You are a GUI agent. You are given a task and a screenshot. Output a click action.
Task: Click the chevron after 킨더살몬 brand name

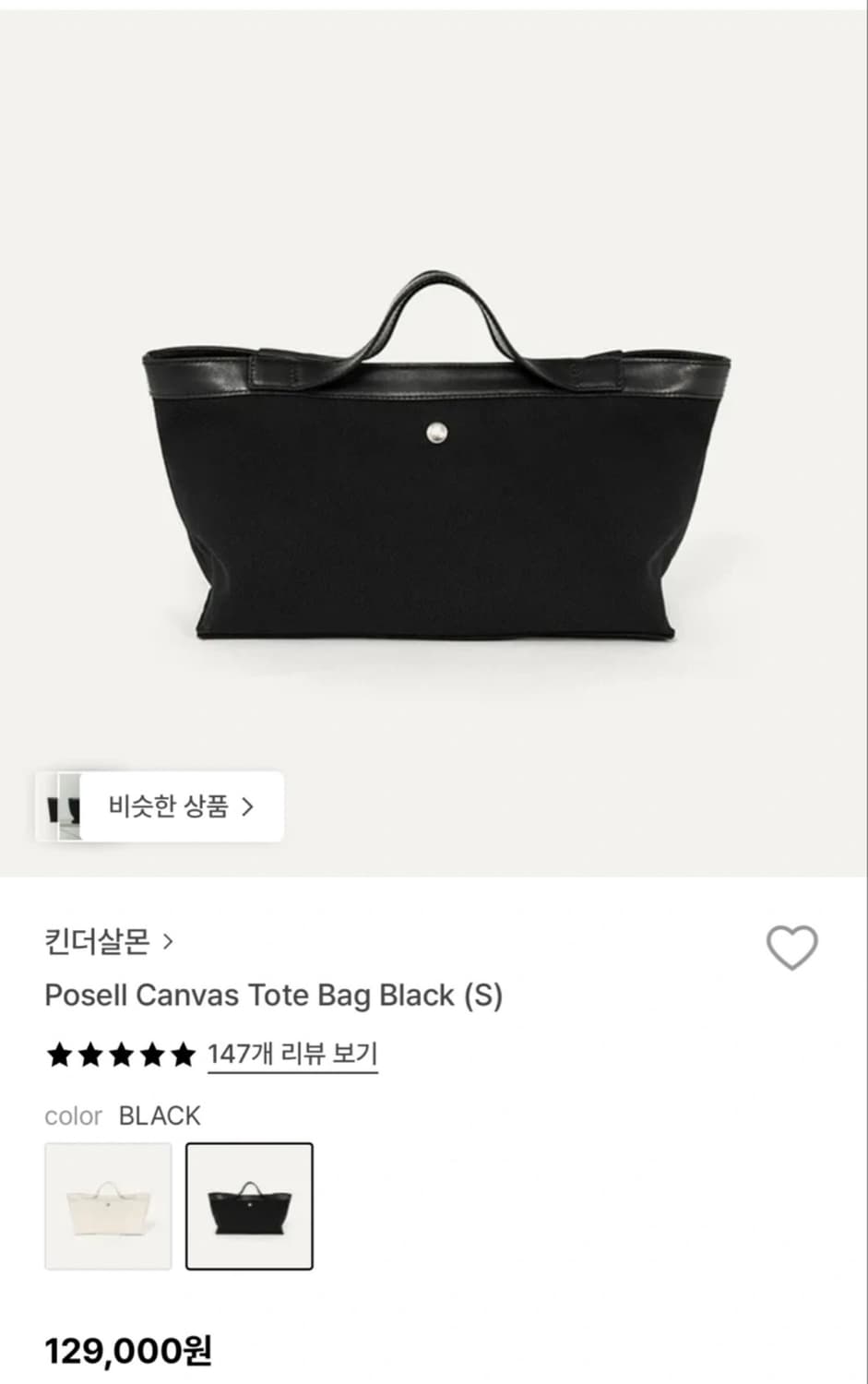pos(170,943)
